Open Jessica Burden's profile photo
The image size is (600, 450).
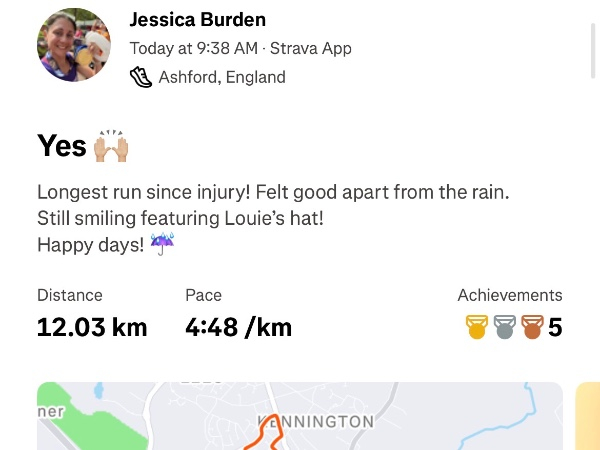click(74, 45)
